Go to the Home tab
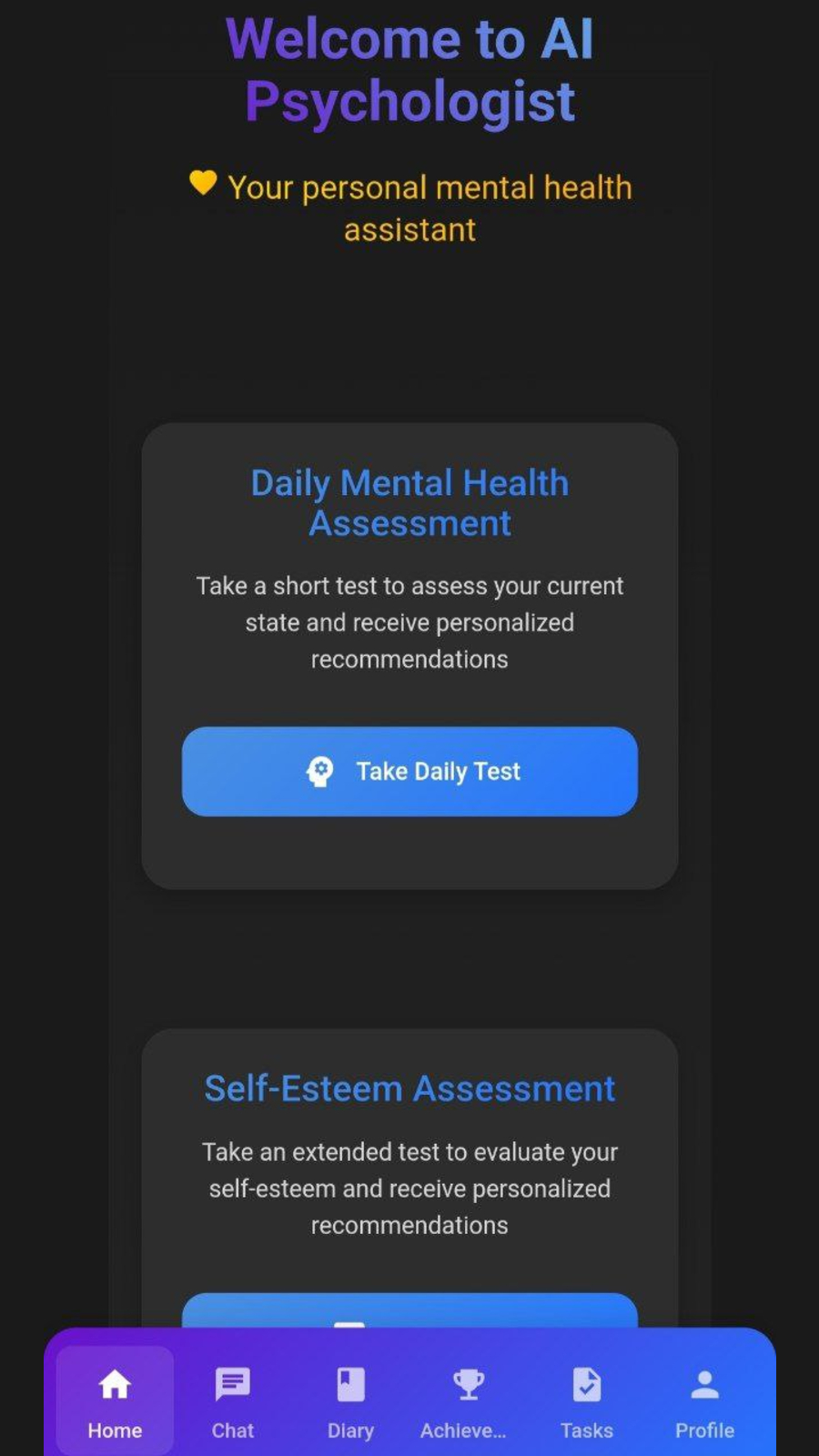 (115, 1402)
